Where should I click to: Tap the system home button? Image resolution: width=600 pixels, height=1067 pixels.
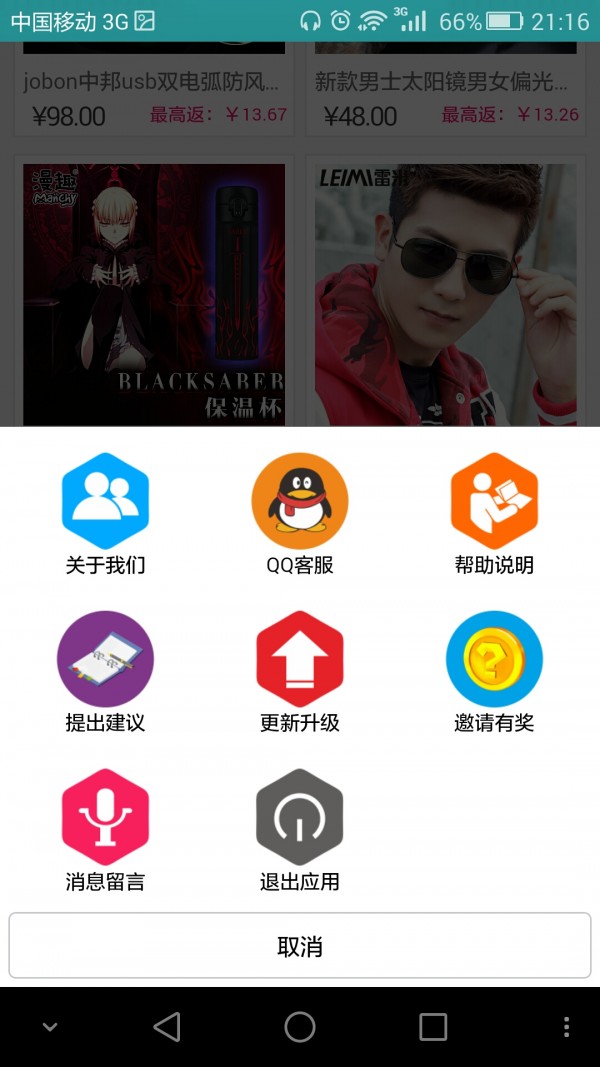(x=300, y=1027)
